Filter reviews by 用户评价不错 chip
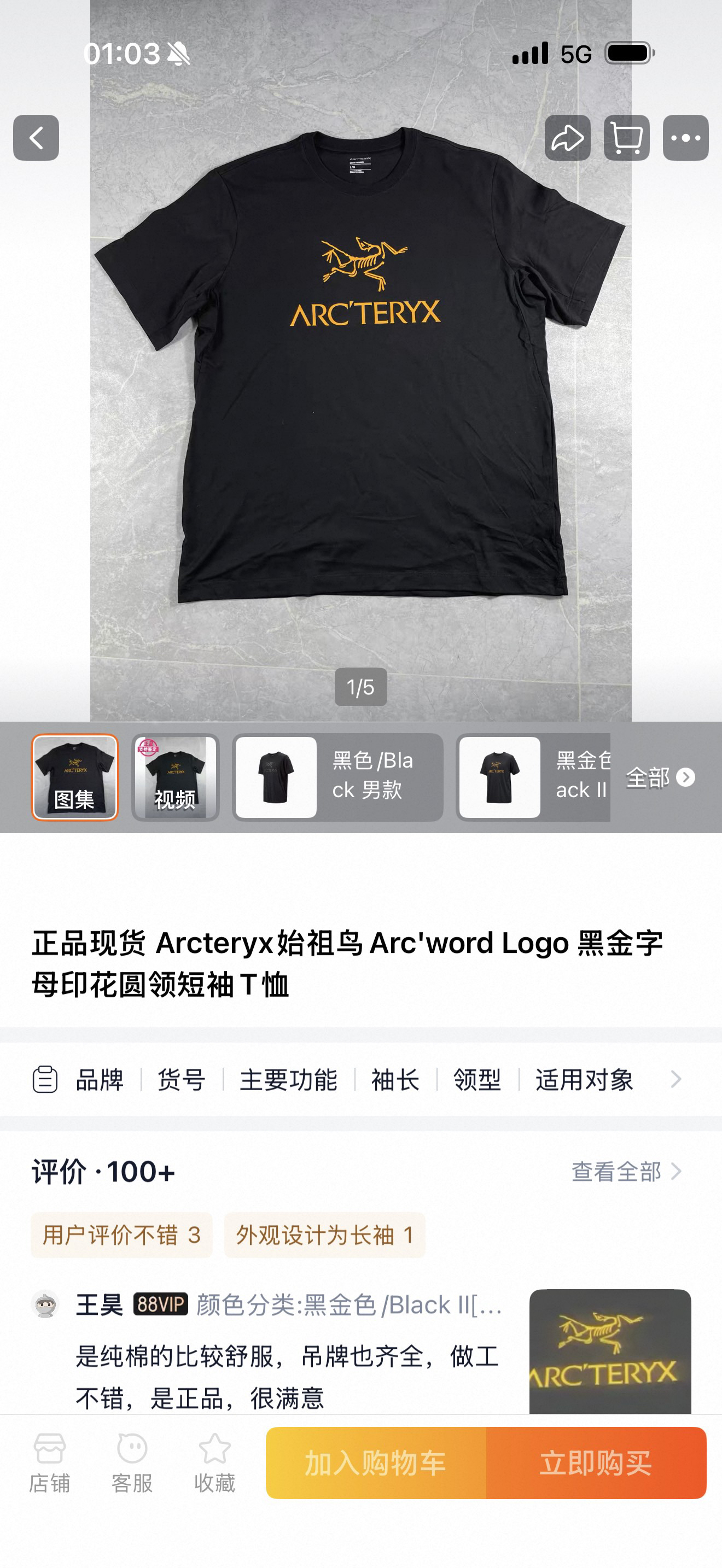Screen dimensions: 722x1568 tap(122, 1235)
